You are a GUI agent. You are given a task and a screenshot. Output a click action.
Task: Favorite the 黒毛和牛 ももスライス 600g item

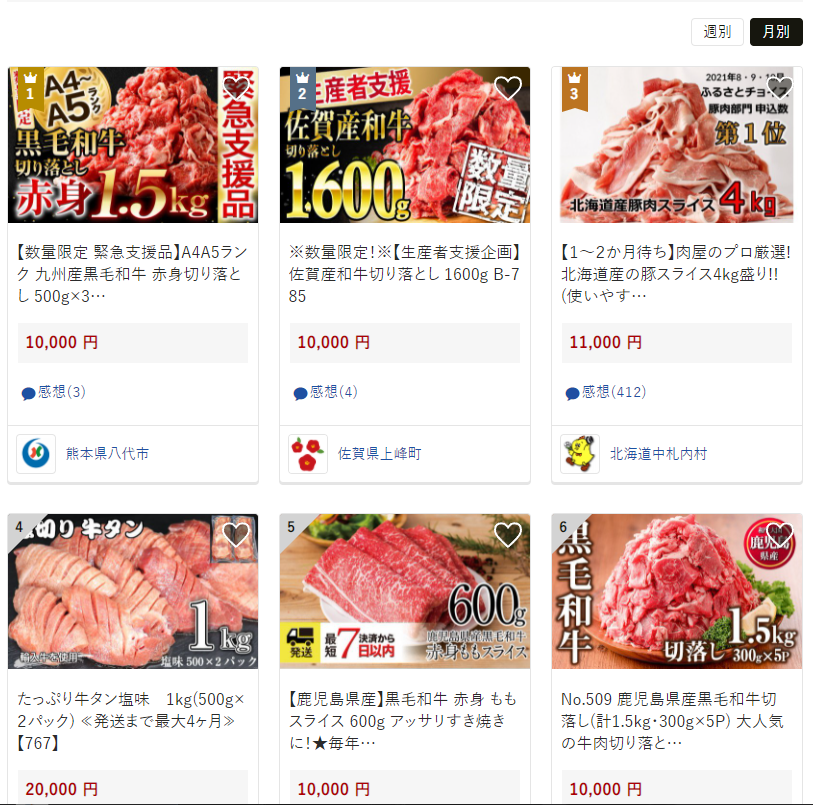click(x=508, y=535)
